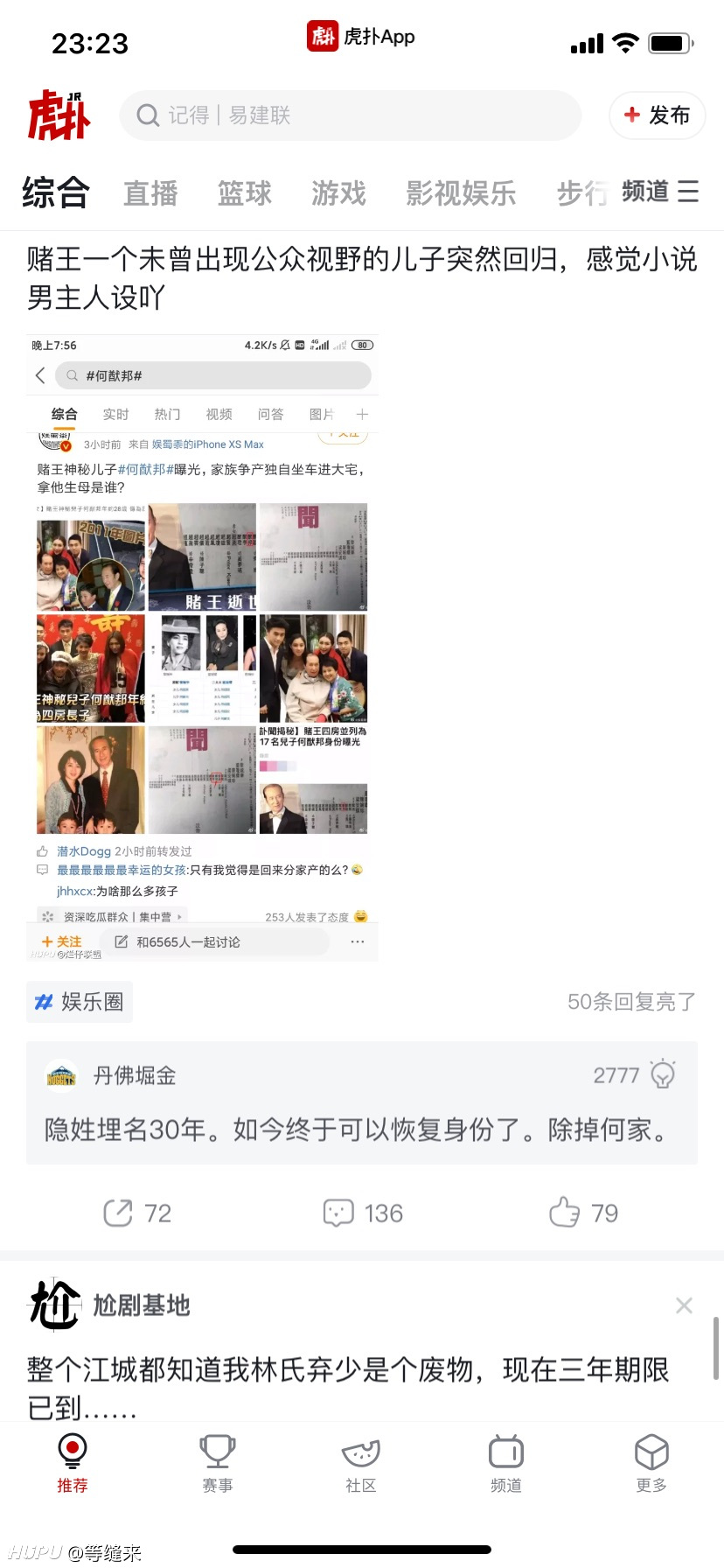Open the 影视娱乐 tab

(x=461, y=192)
